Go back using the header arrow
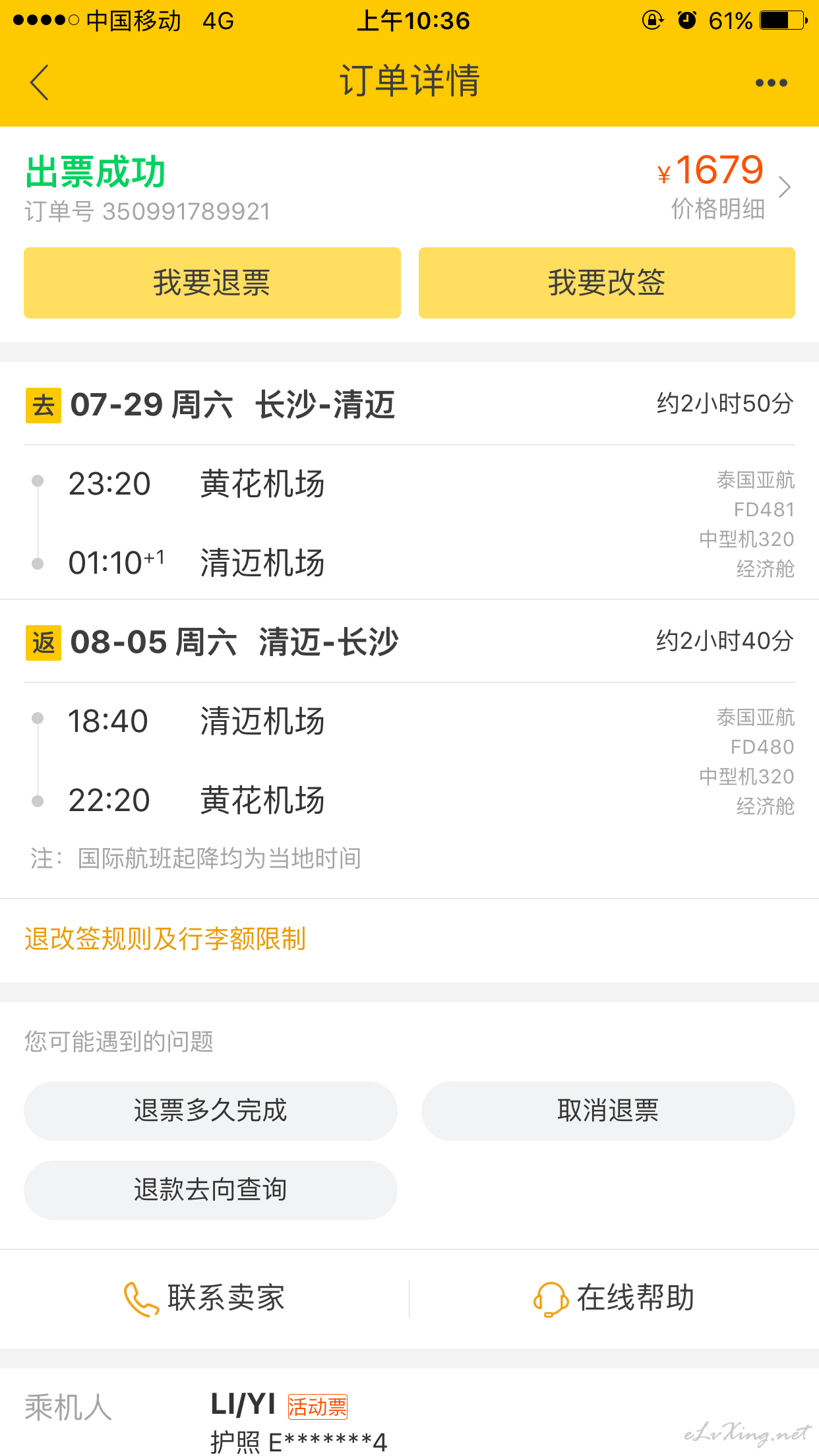 tap(40, 82)
